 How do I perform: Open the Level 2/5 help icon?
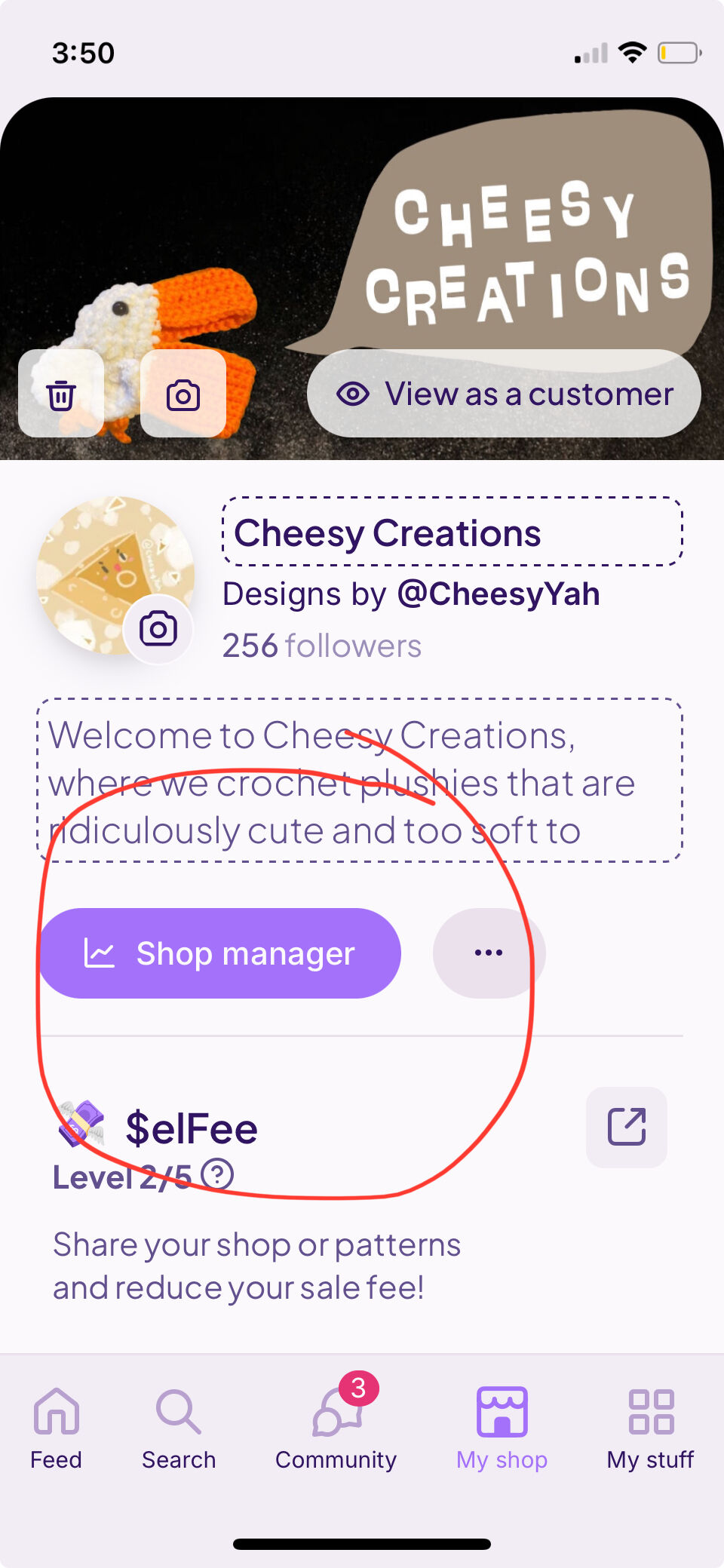218,1174
